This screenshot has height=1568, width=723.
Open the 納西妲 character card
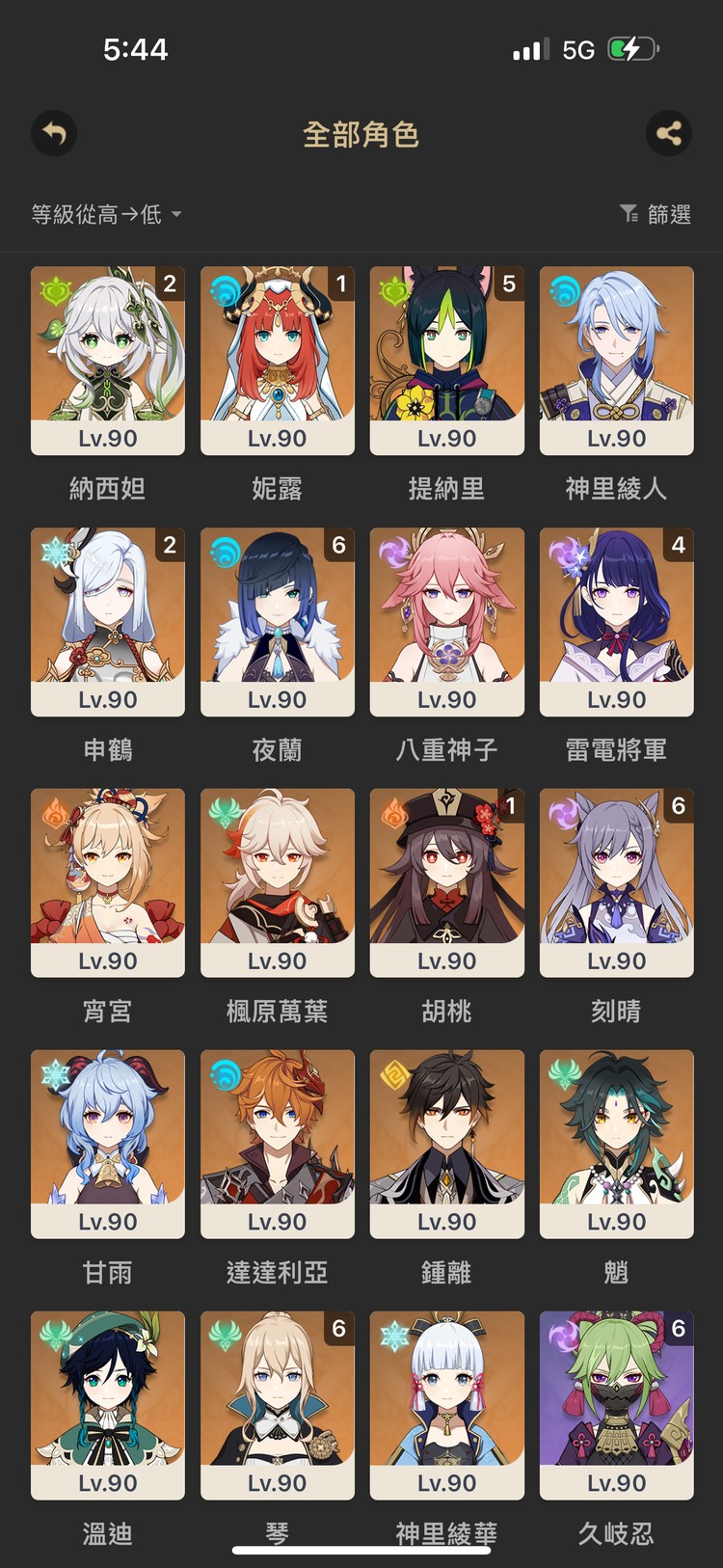[108, 360]
